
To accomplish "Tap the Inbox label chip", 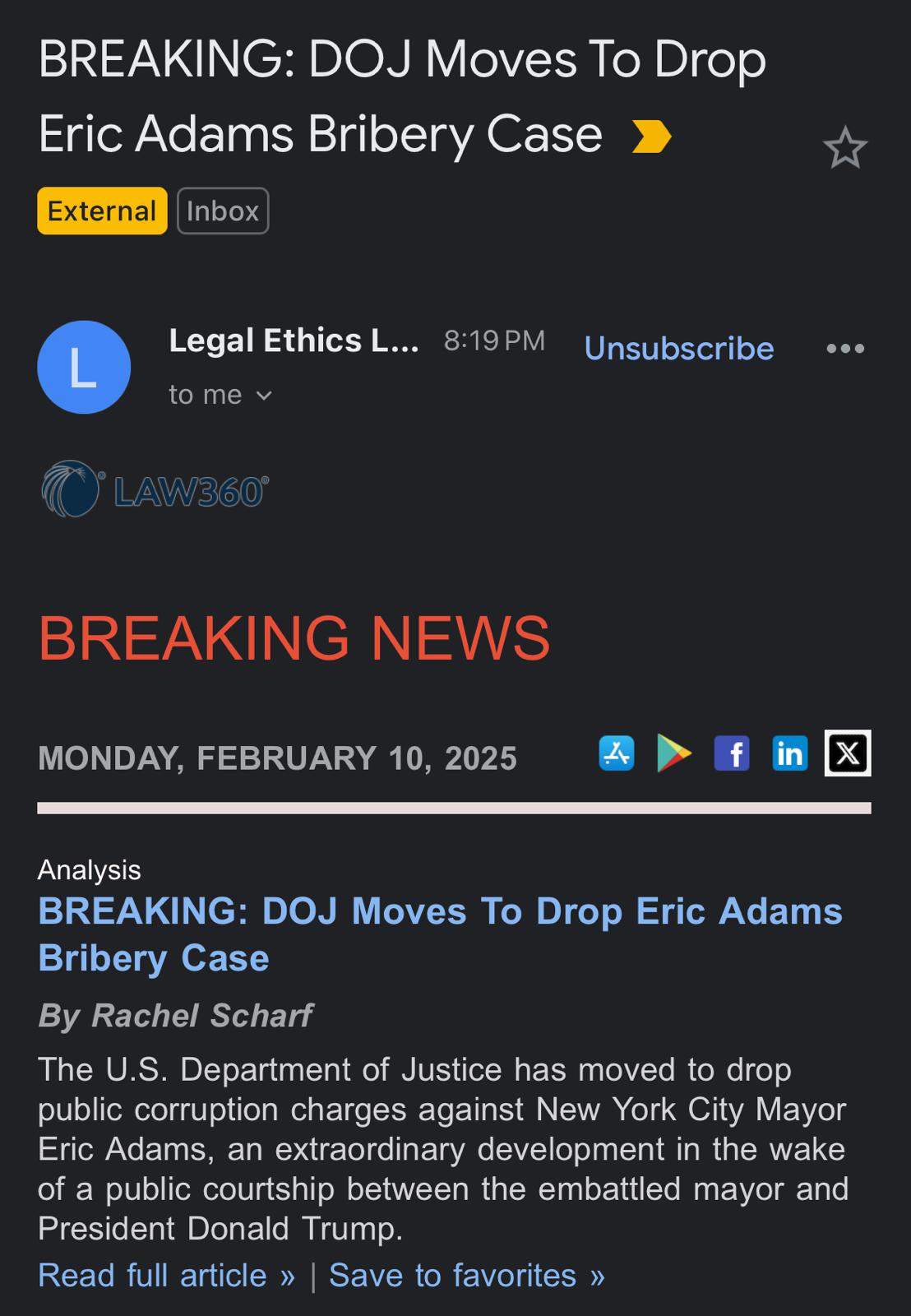I will click(x=223, y=211).
